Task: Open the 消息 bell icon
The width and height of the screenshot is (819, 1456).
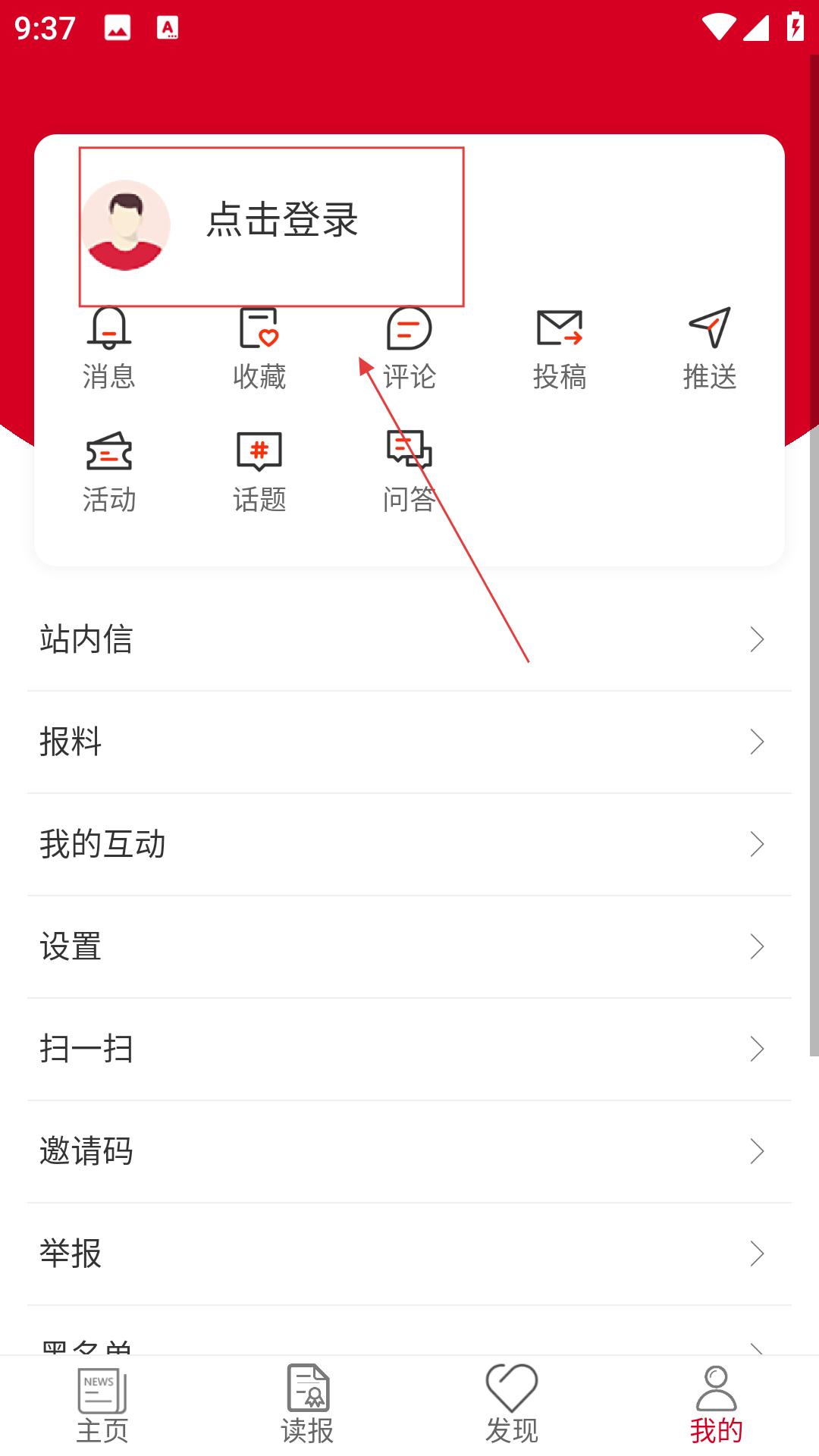Action: click(109, 328)
